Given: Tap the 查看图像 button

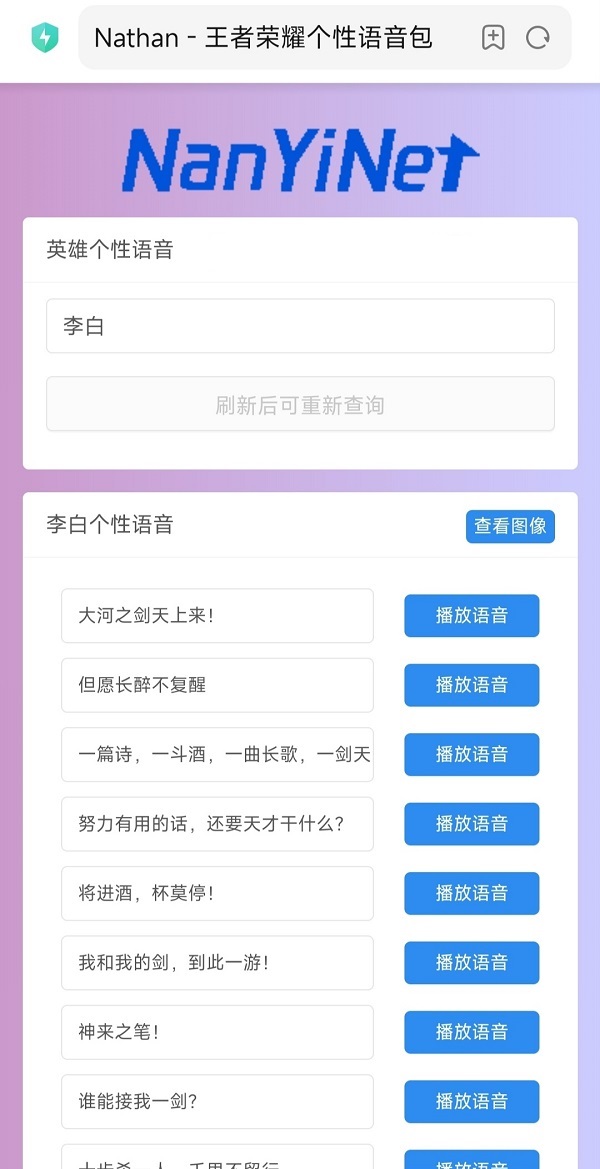Looking at the screenshot, I should pyautogui.click(x=510, y=526).
